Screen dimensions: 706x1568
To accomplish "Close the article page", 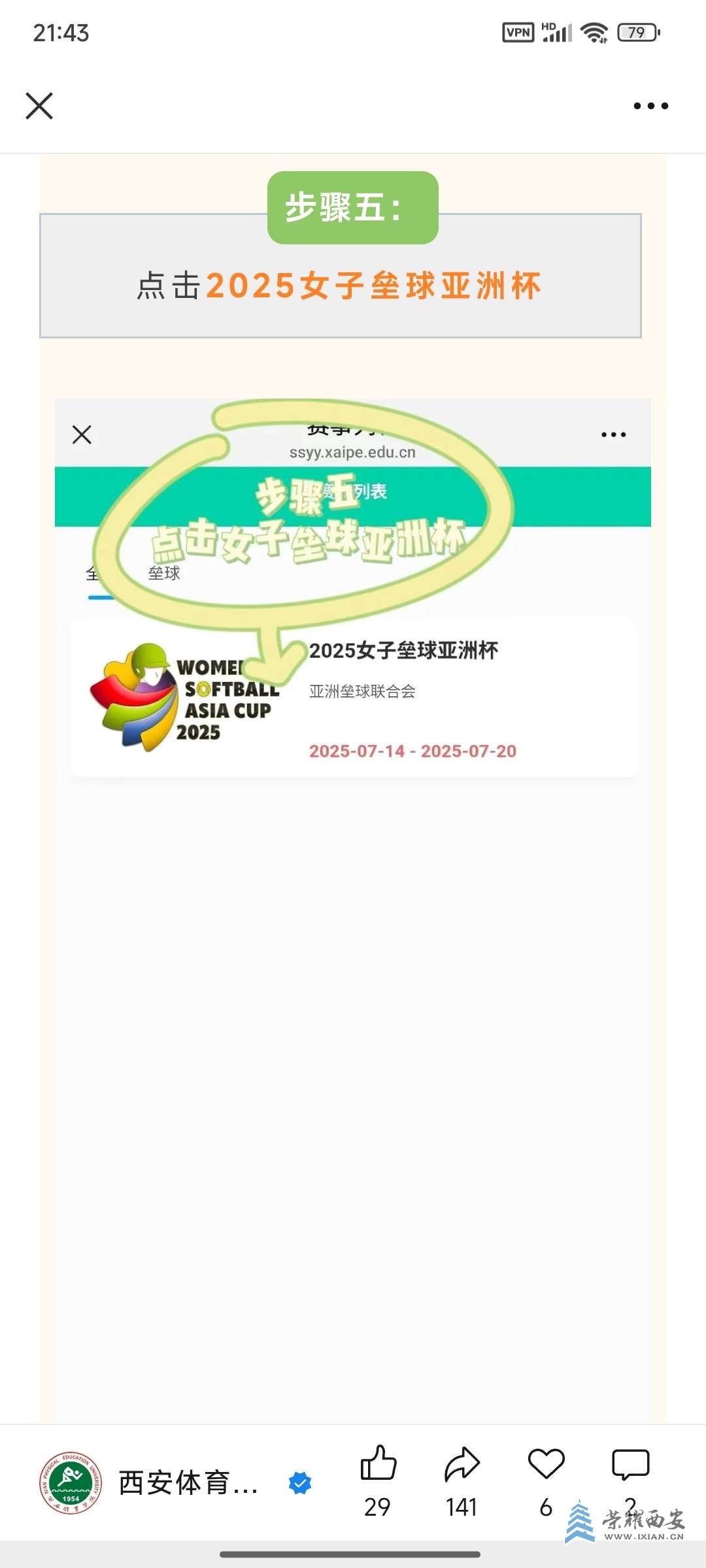I will 39,106.
